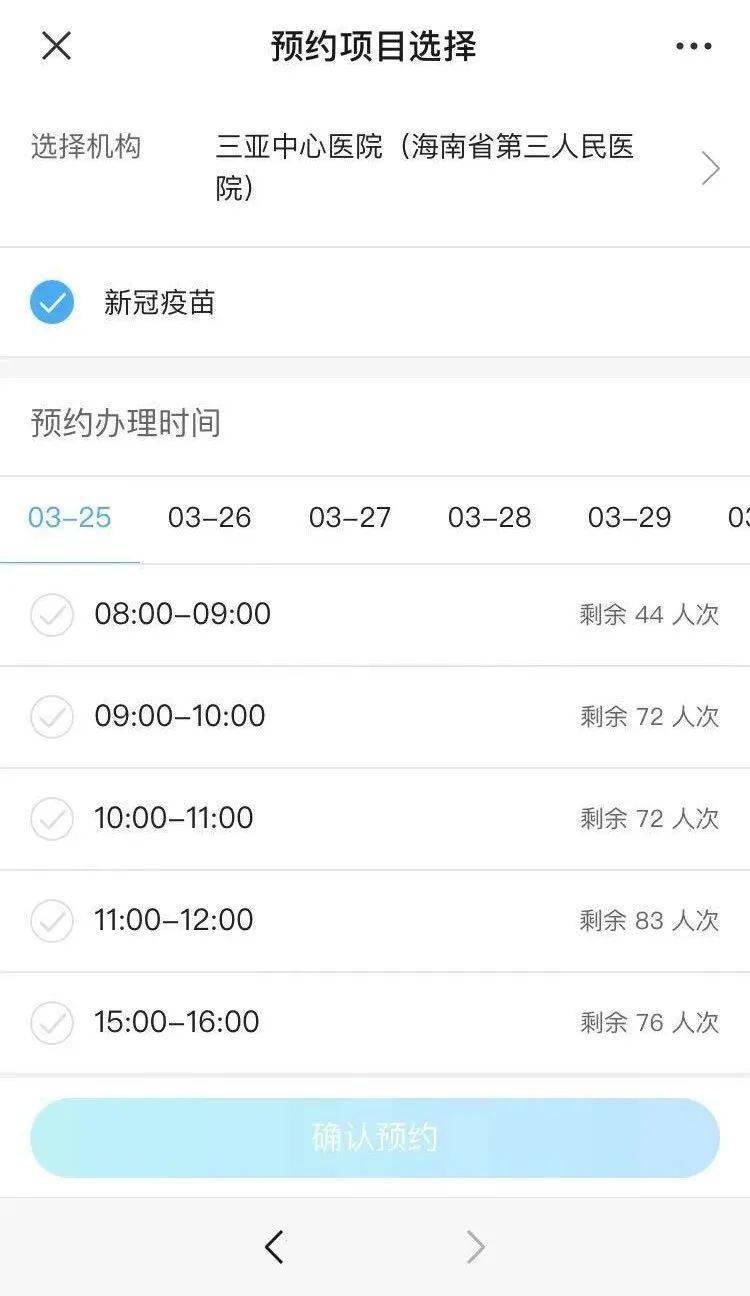Open the partially visible rightmost date tab

(x=738, y=518)
